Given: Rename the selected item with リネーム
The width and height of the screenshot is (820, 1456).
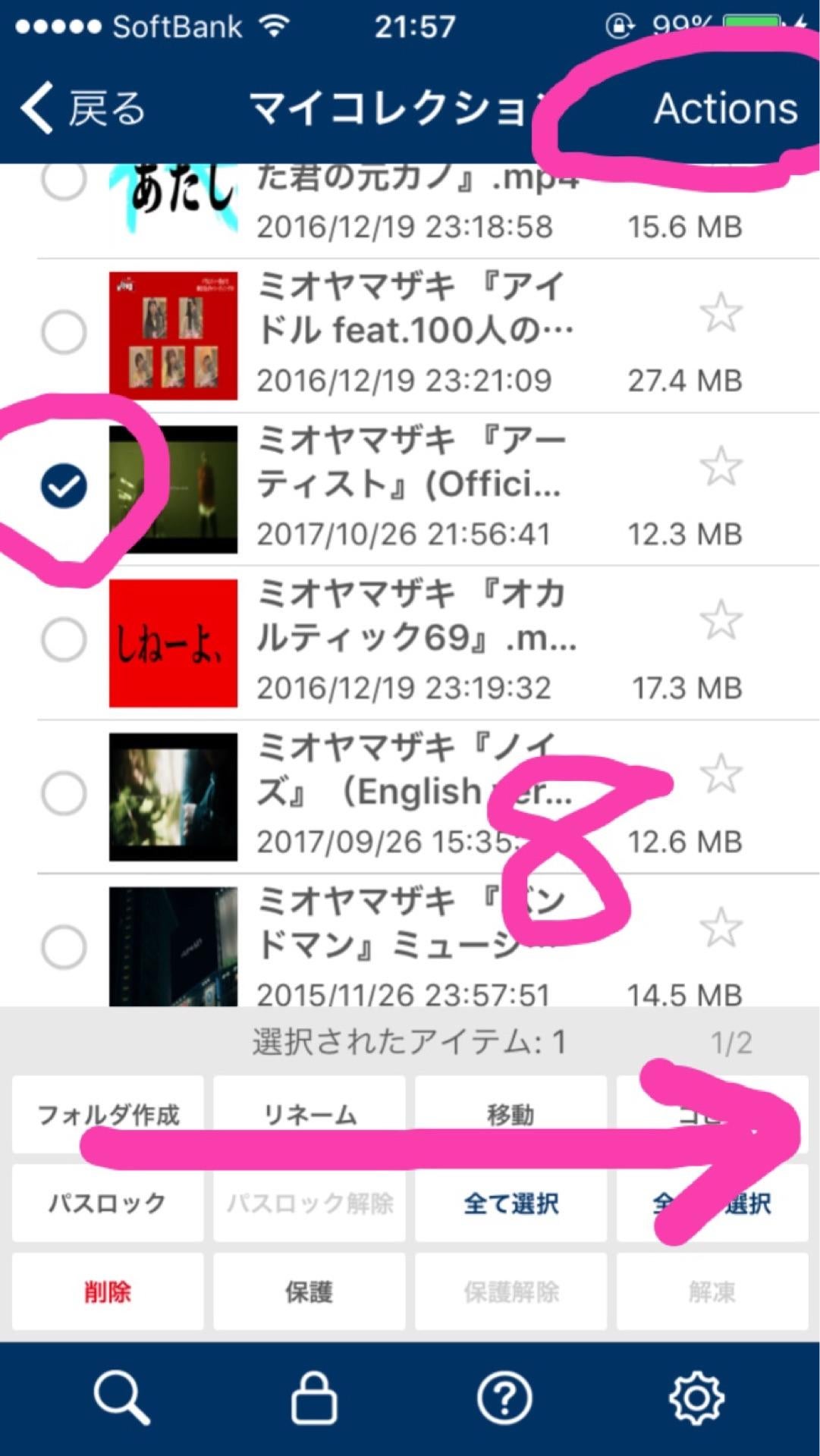Looking at the screenshot, I should 309,1115.
